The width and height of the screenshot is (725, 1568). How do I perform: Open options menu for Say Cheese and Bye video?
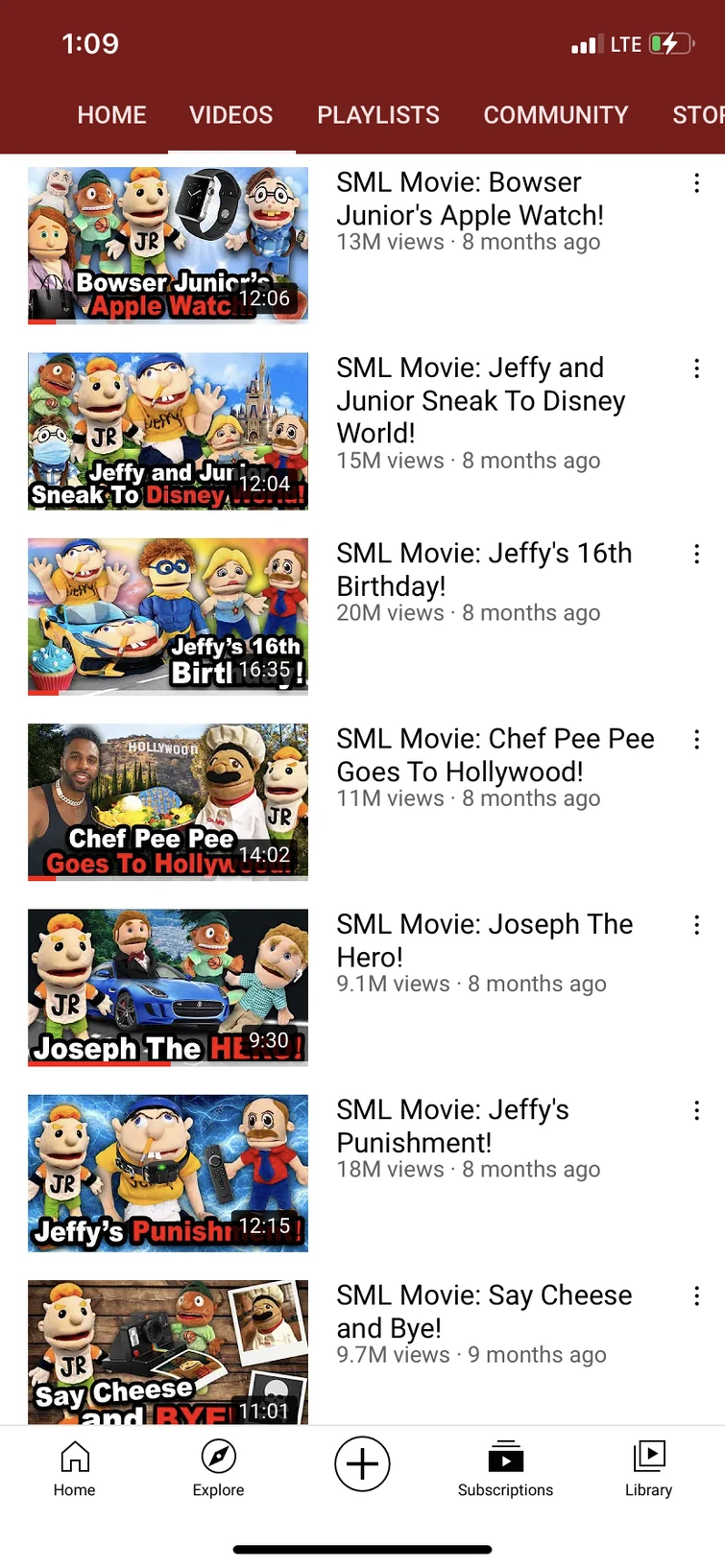click(x=696, y=1295)
